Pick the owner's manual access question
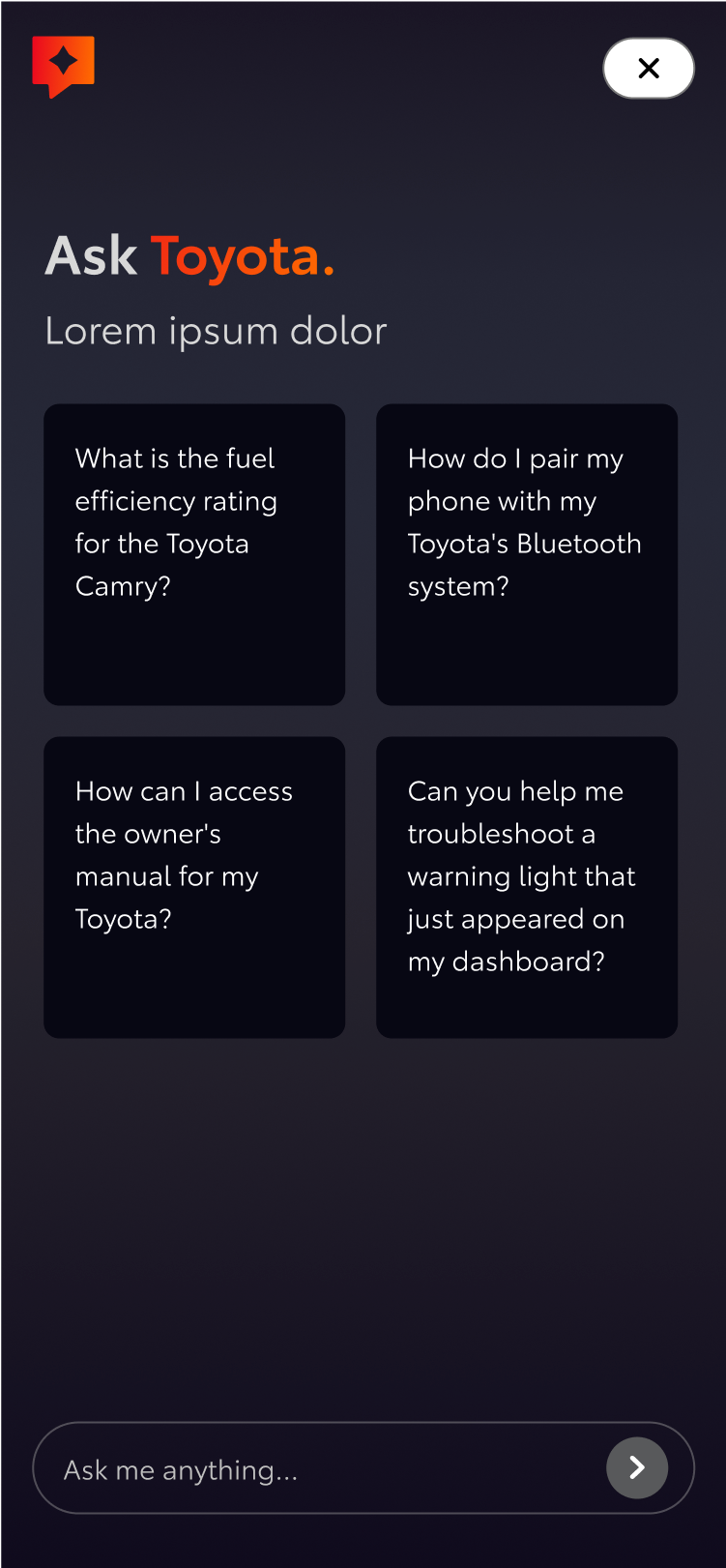The width and height of the screenshot is (726, 1568). (x=194, y=887)
